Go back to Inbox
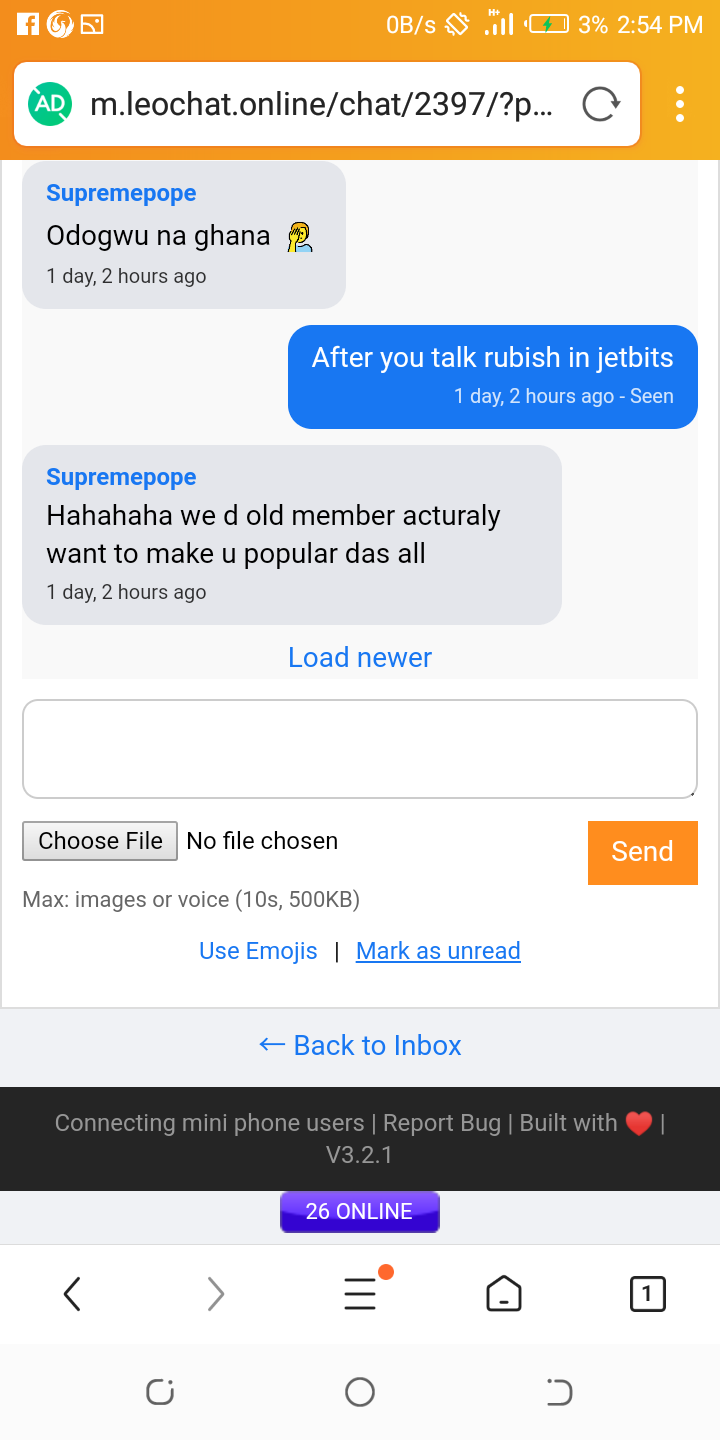 coord(360,1045)
